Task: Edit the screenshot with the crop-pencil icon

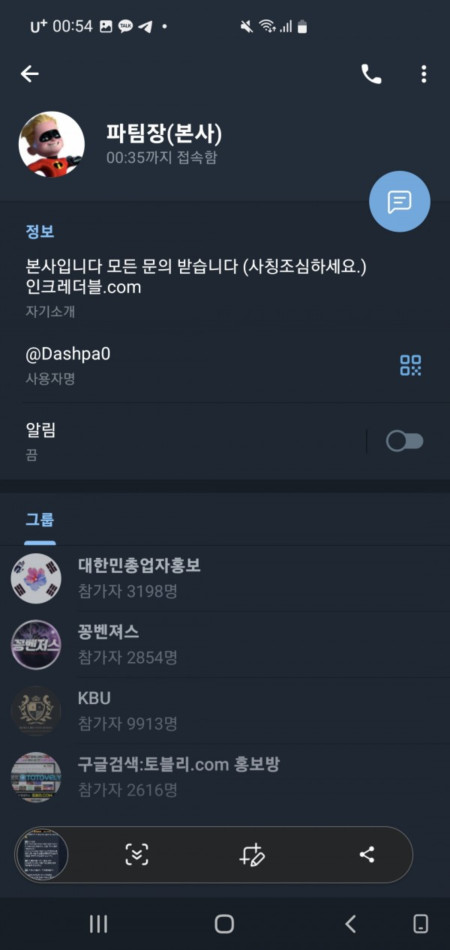Action: (251, 855)
